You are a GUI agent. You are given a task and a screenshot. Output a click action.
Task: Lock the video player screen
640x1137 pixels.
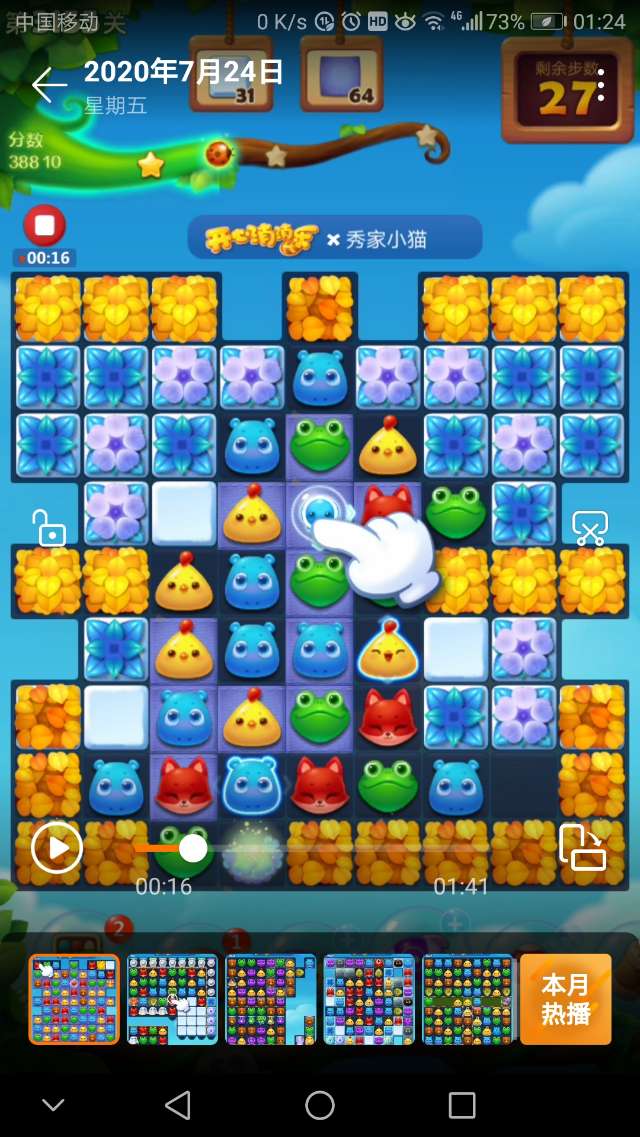coord(48,526)
